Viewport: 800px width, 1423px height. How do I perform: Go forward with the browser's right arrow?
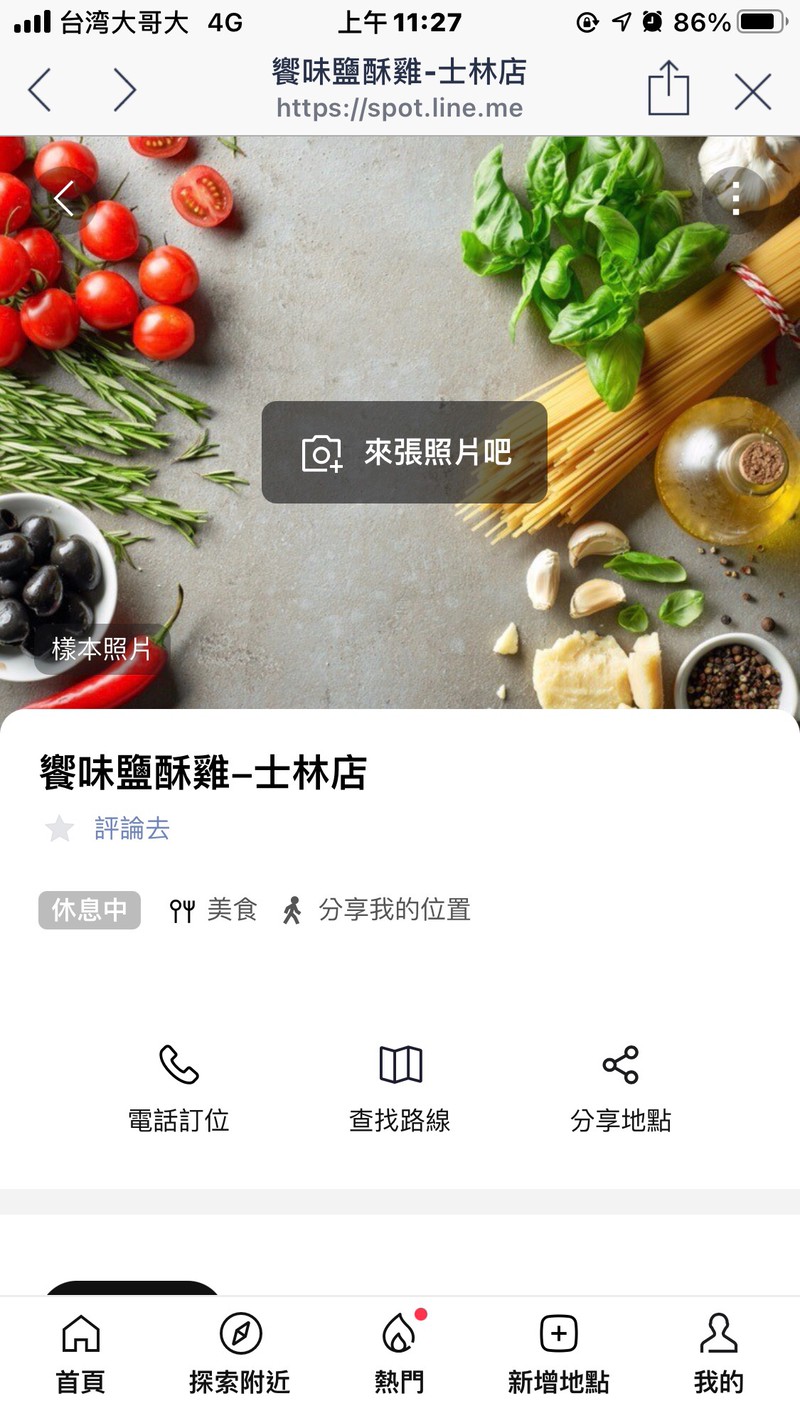click(125, 91)
